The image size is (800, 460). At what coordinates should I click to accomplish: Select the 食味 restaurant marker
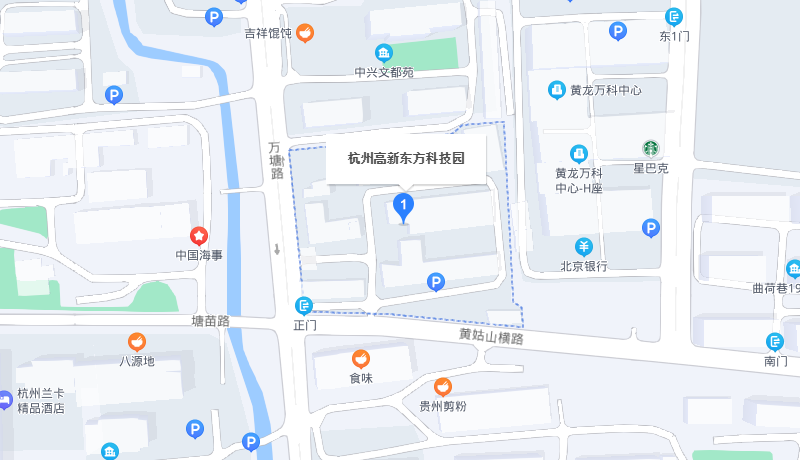360,358
